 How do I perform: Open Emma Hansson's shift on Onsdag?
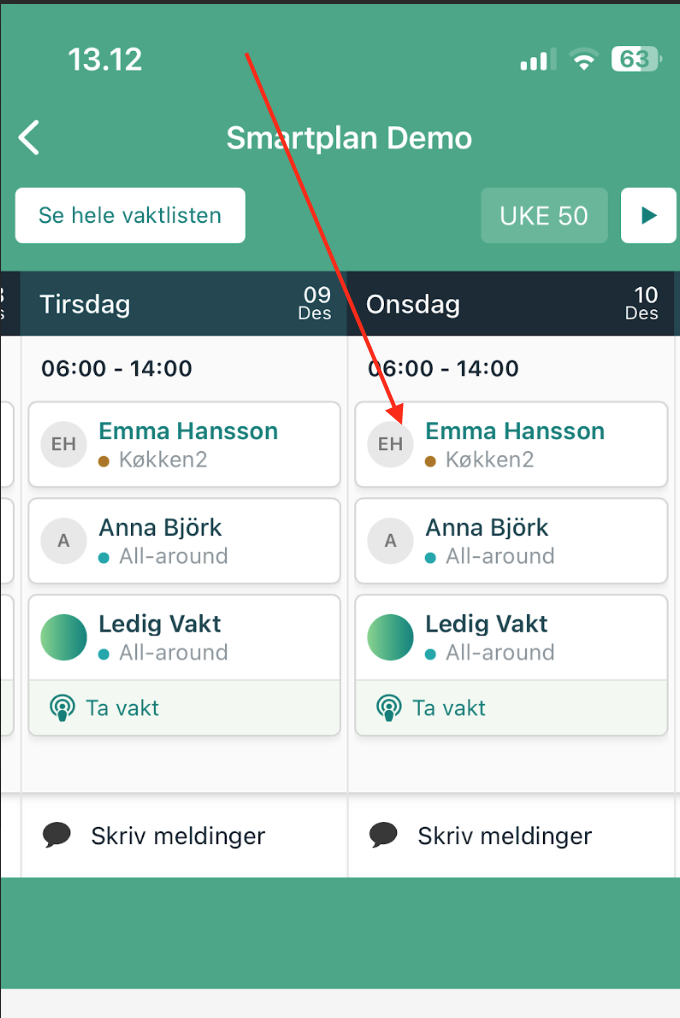[511, 444]
